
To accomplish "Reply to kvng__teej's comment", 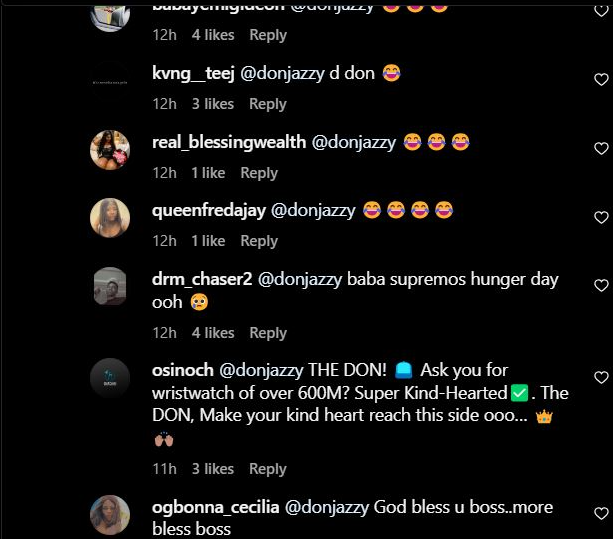I will point(268,104).
